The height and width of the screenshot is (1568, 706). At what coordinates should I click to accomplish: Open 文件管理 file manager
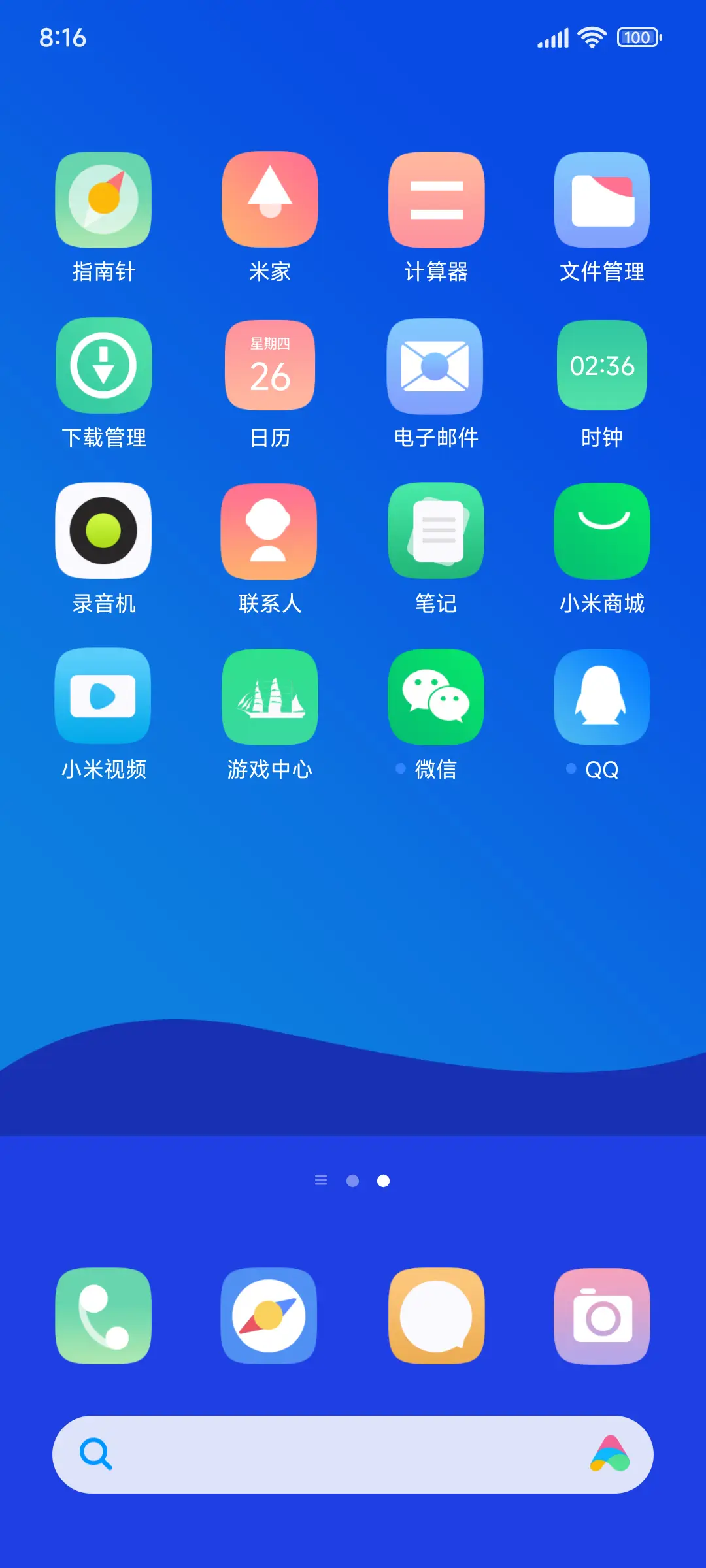click(601, 201)
